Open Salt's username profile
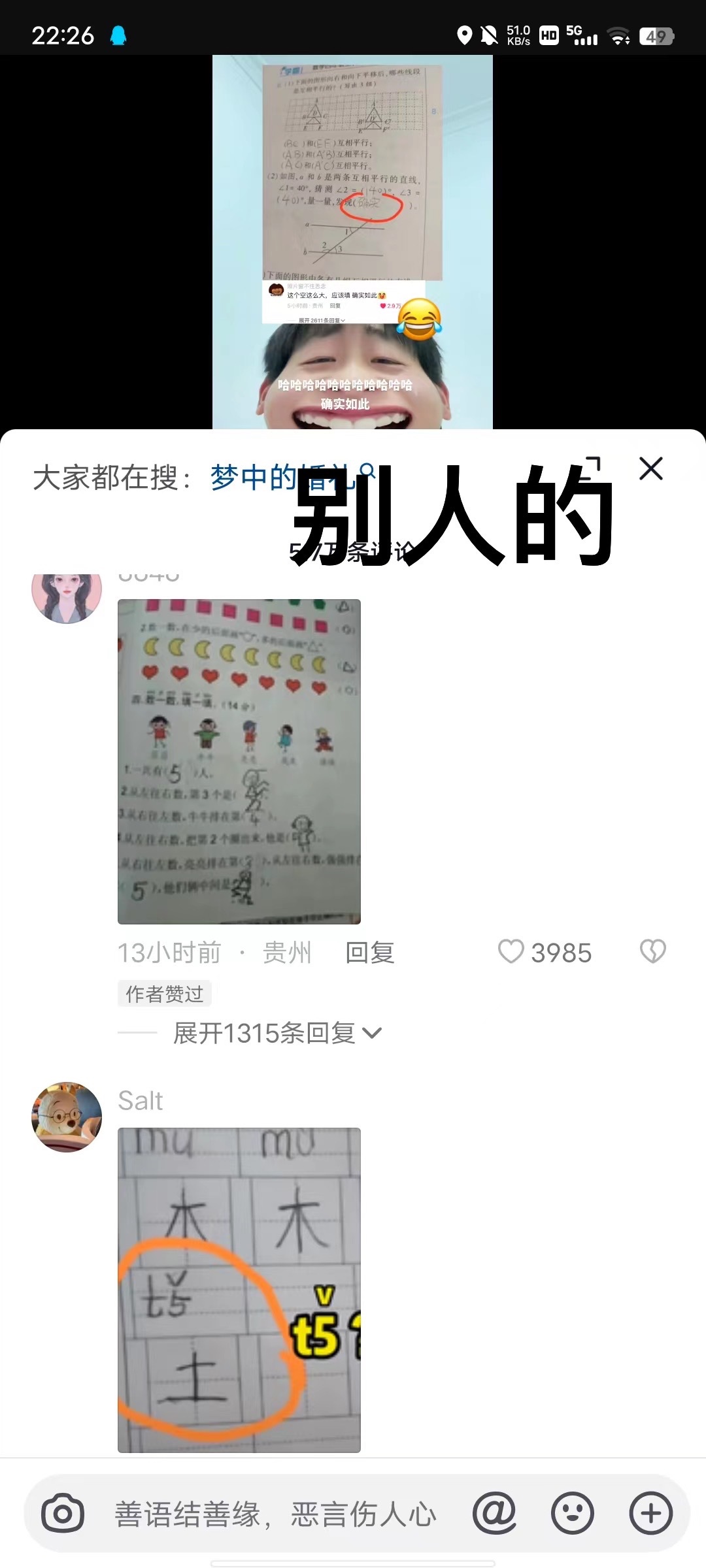 [x=140, y=1101]
